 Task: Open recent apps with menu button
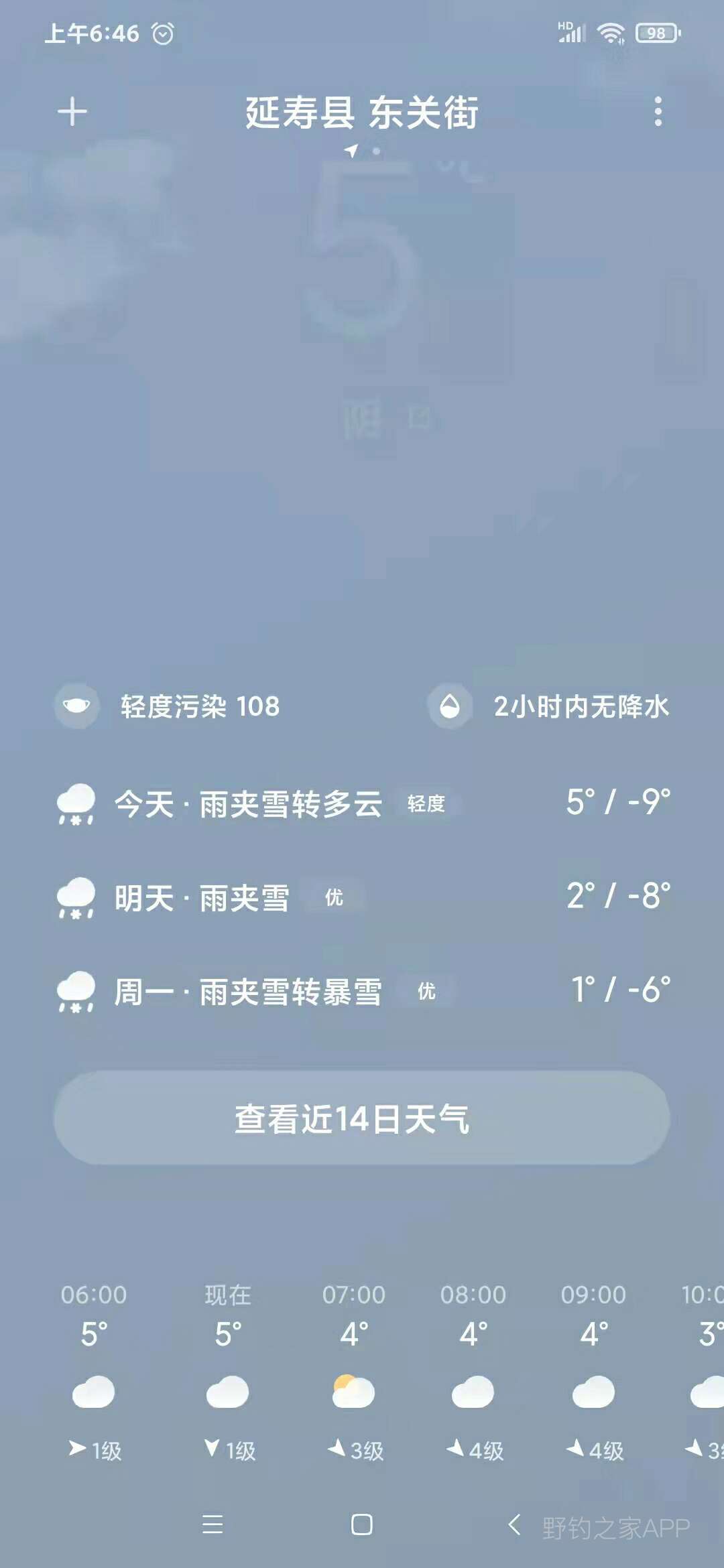[213, 1524]
